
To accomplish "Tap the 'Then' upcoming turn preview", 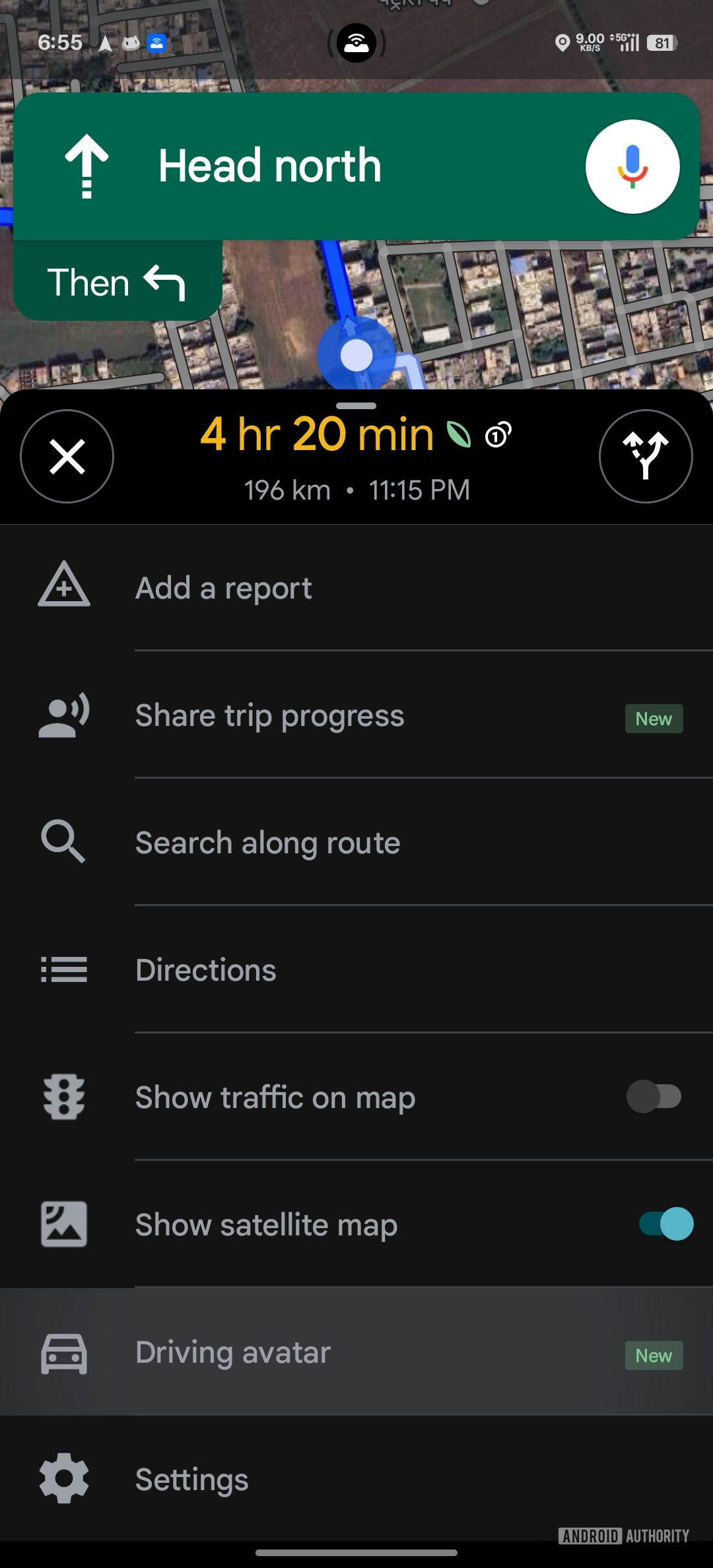I will [x=118, y=282].
